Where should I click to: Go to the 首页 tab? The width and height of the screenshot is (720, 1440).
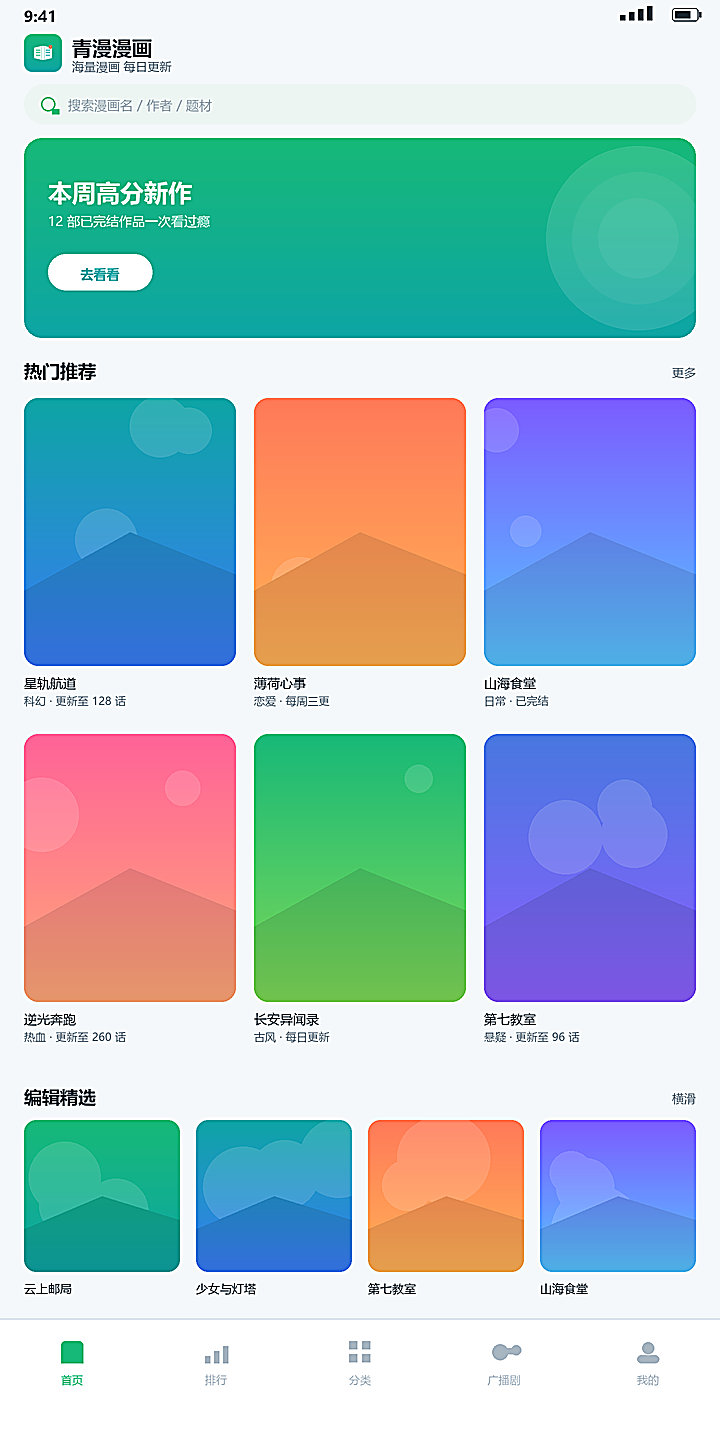(72, 1364)
